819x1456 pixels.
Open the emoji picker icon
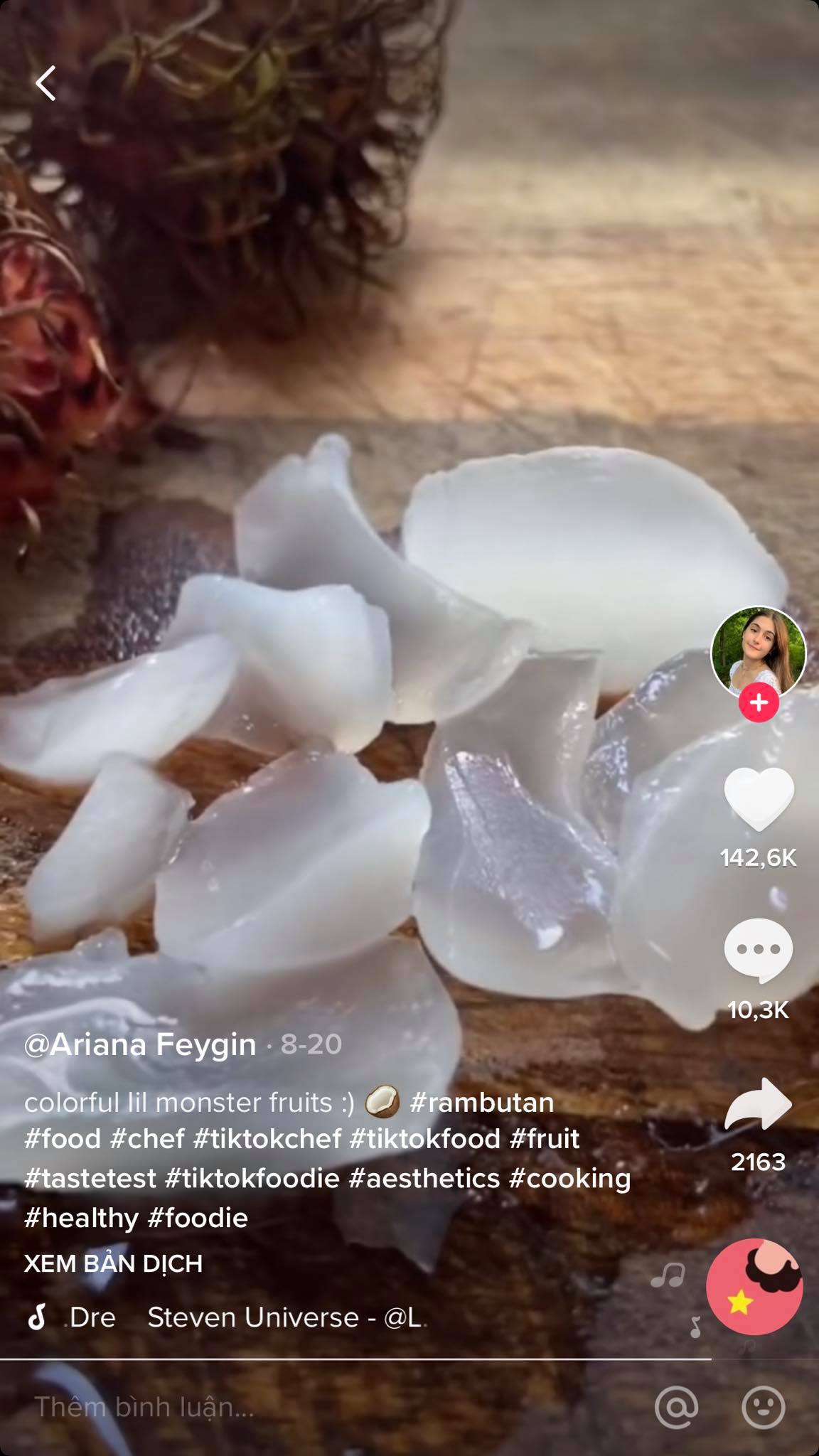coord(764,1406)
